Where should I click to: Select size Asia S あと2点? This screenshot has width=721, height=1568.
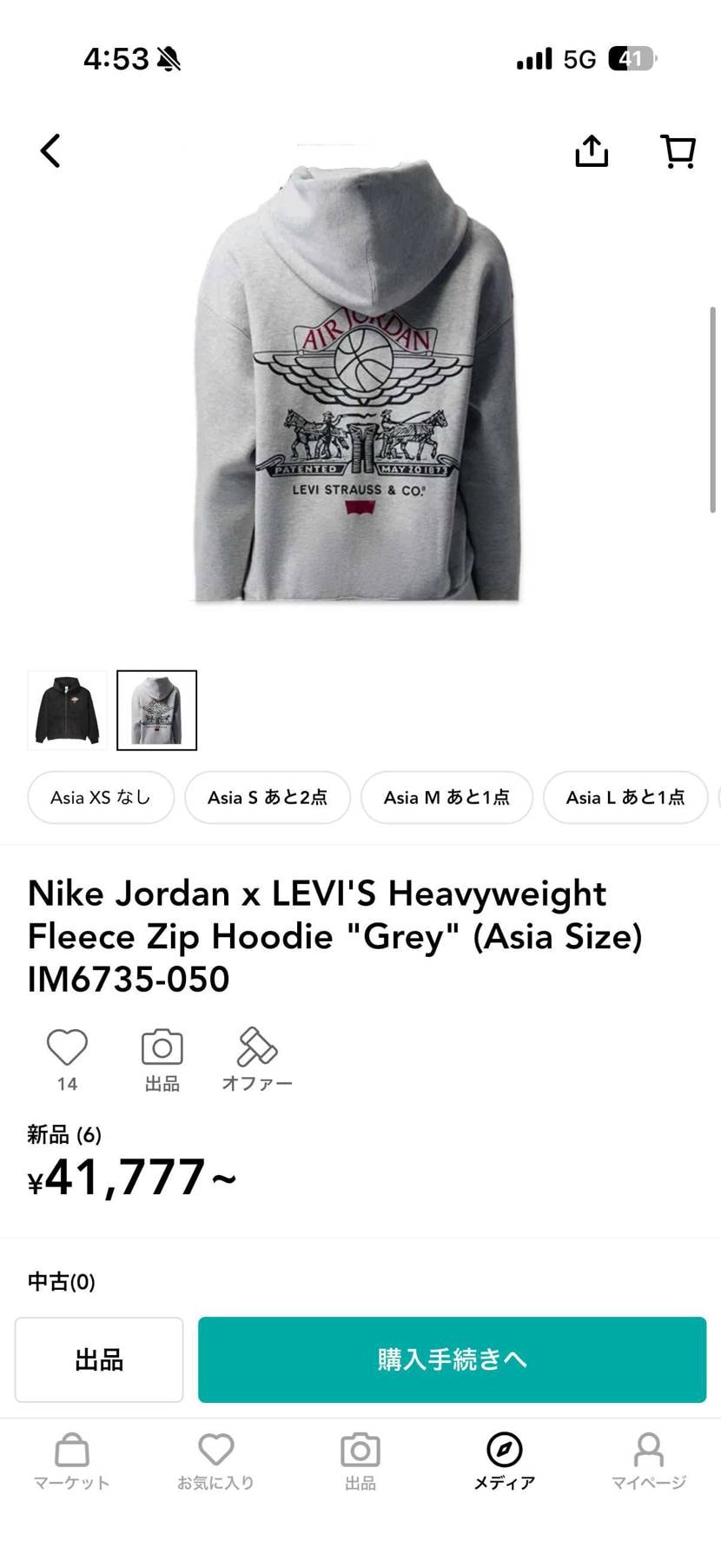coord(268,797)
